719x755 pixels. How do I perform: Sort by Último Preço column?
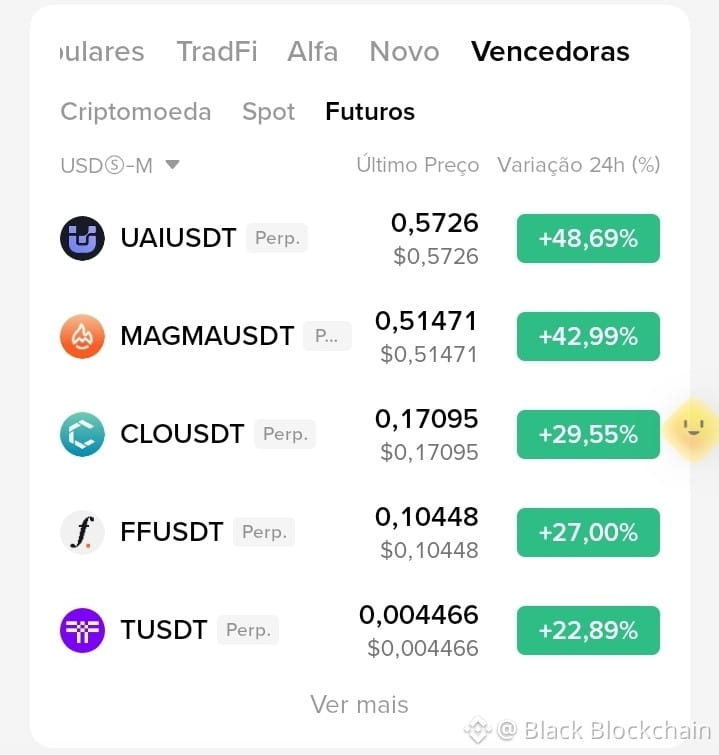pyautogui.click(x=418, y=165)
